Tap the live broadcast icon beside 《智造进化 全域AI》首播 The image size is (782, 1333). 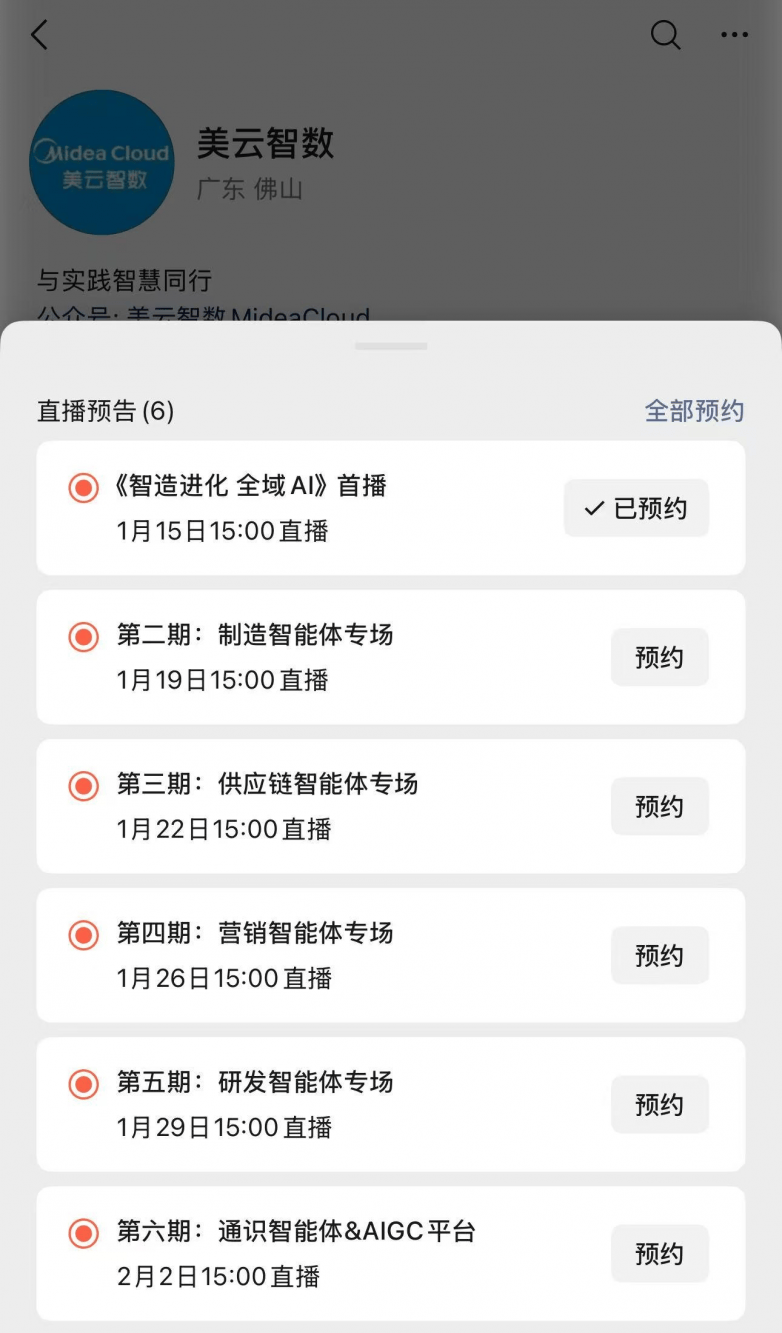tap(83, 487)
